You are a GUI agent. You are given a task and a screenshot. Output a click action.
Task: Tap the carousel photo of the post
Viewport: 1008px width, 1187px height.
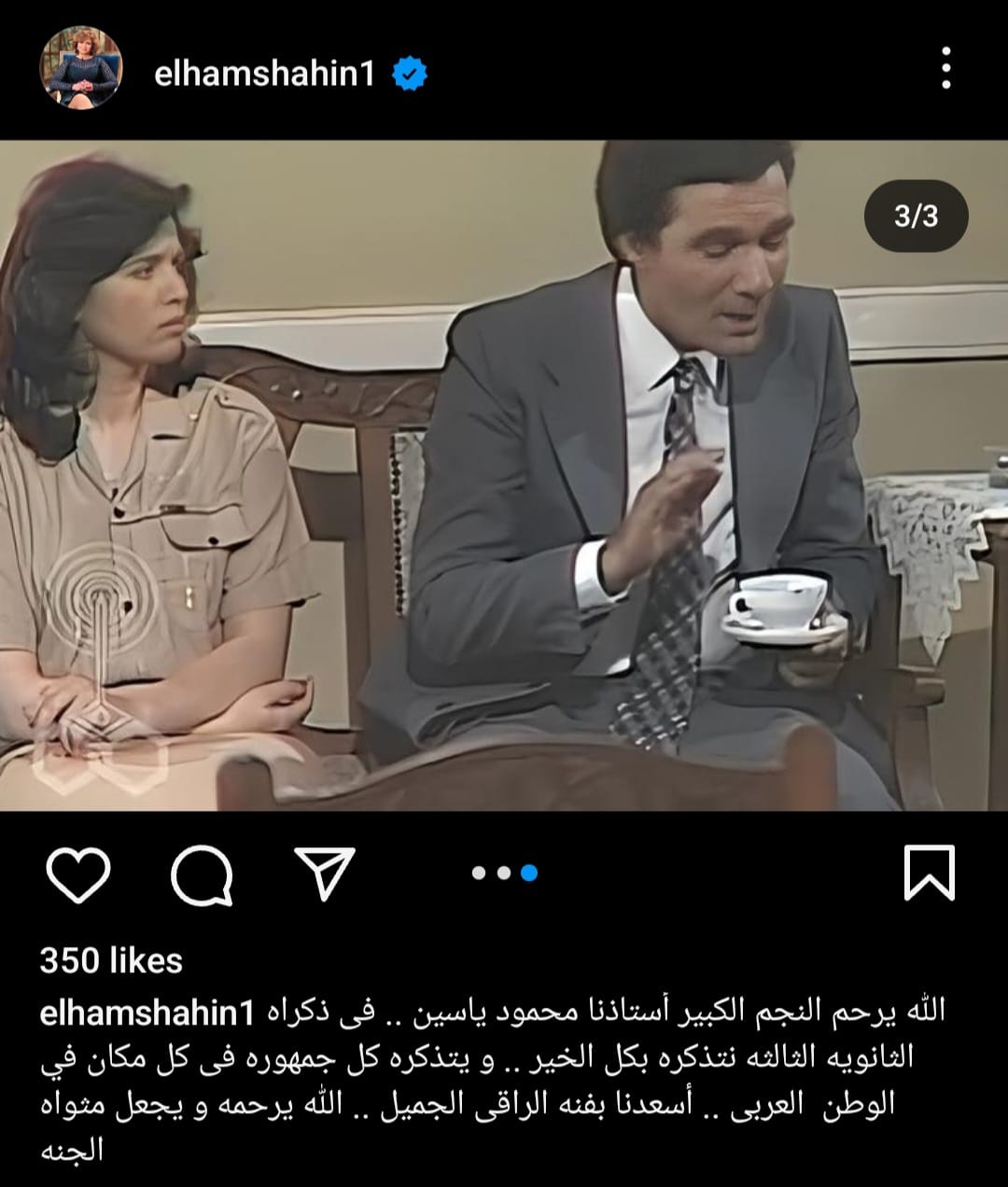(504, 476)
